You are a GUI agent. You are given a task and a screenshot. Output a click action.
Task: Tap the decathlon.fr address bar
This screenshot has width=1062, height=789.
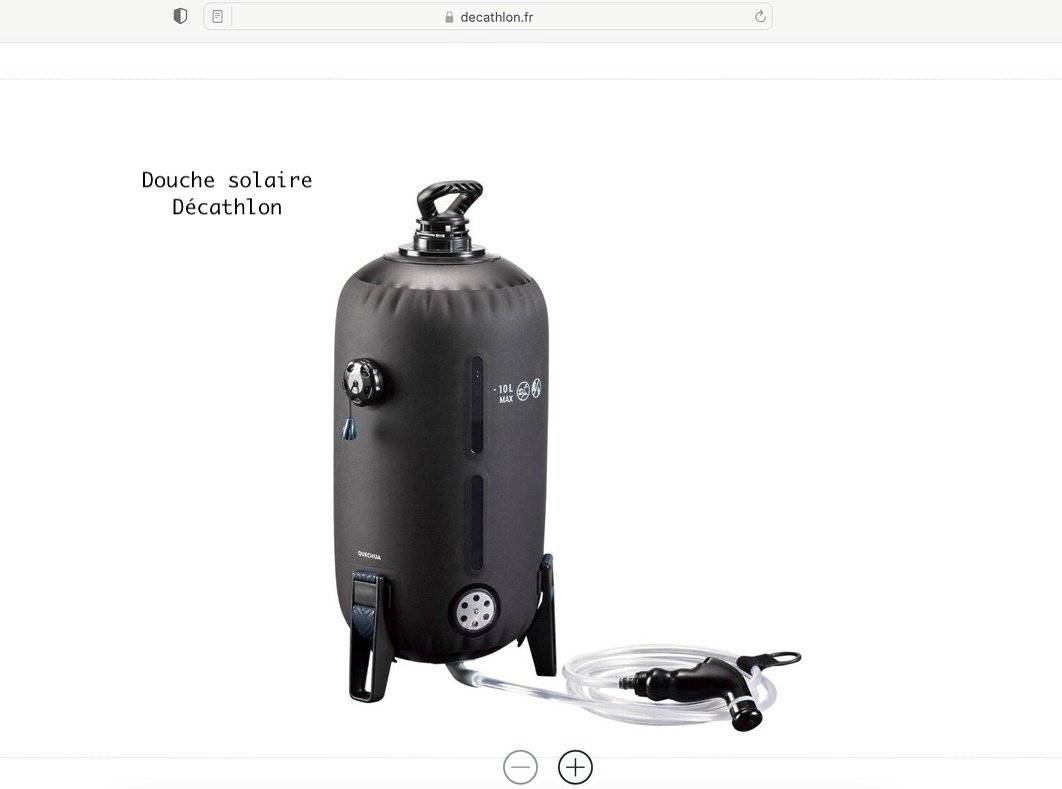coord(496,16)
